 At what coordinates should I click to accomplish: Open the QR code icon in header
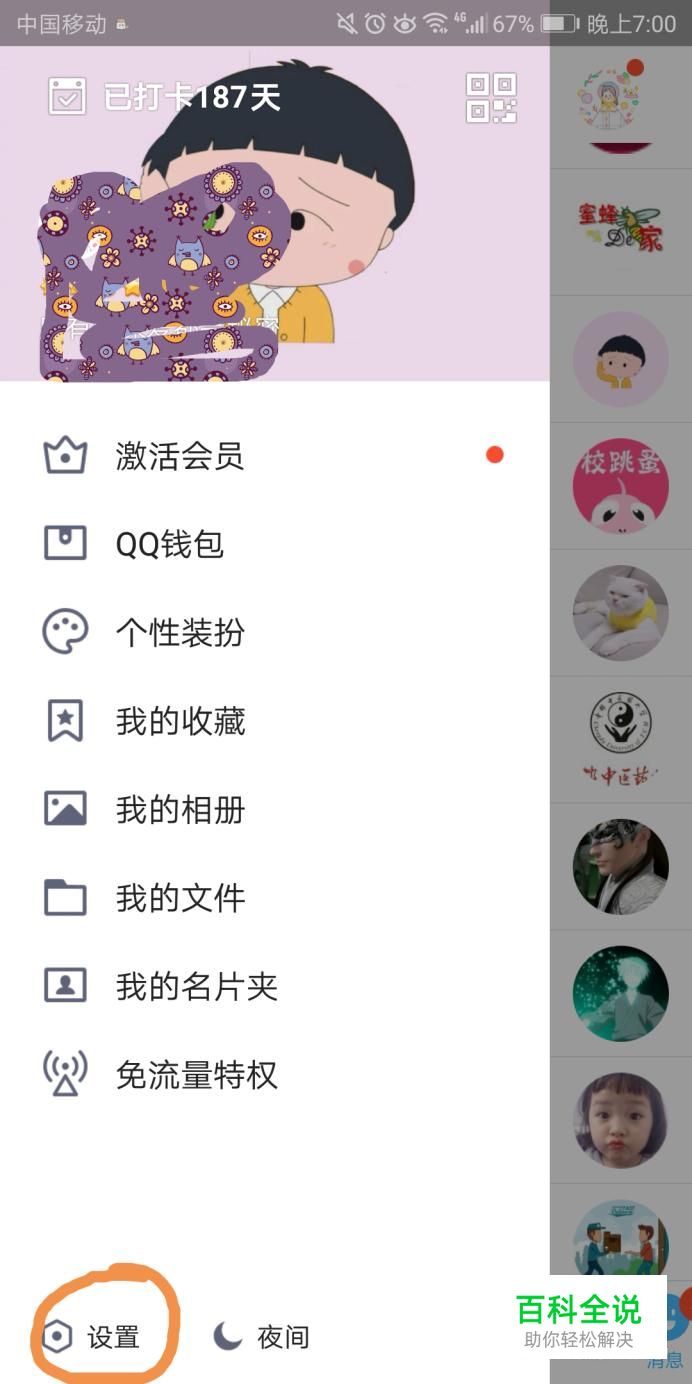coord(491,98)
